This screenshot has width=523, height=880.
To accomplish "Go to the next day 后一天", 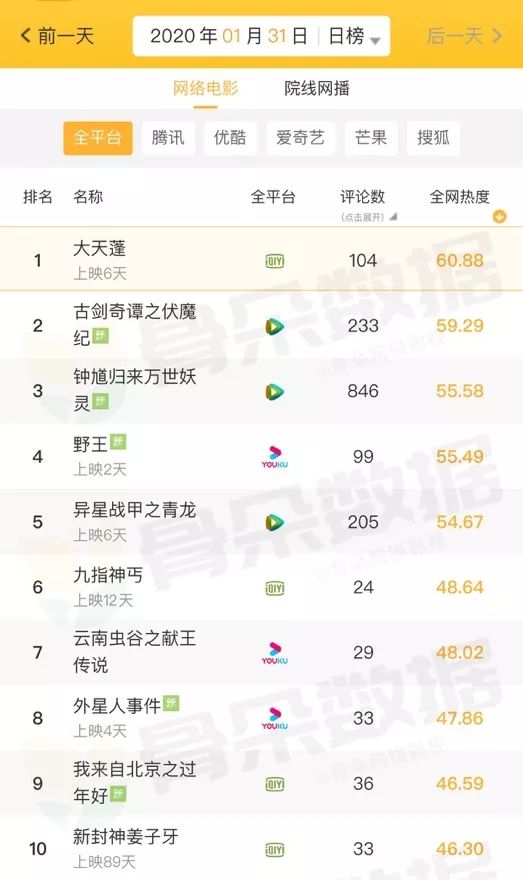I will (x=465, y=36).
